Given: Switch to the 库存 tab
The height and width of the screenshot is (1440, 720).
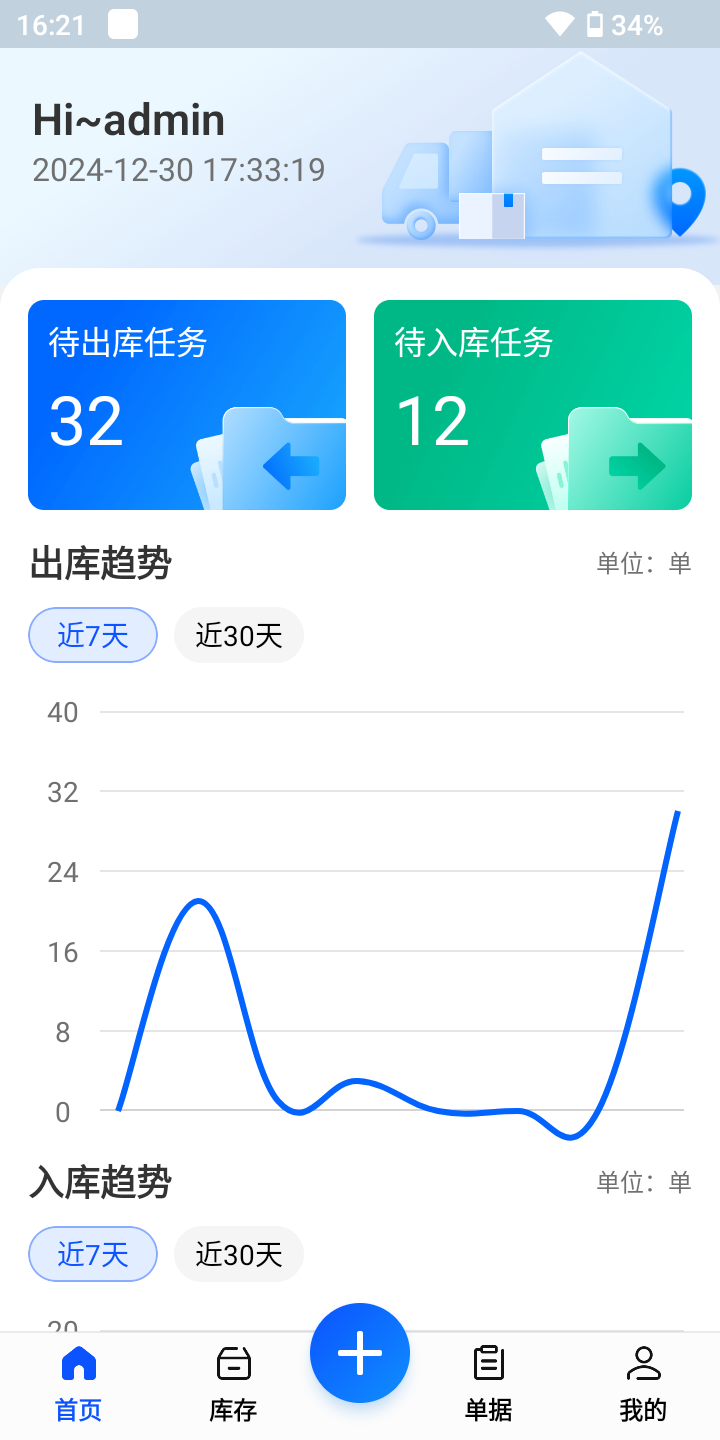Looking at the screenshot, I should click(233, 1385).
